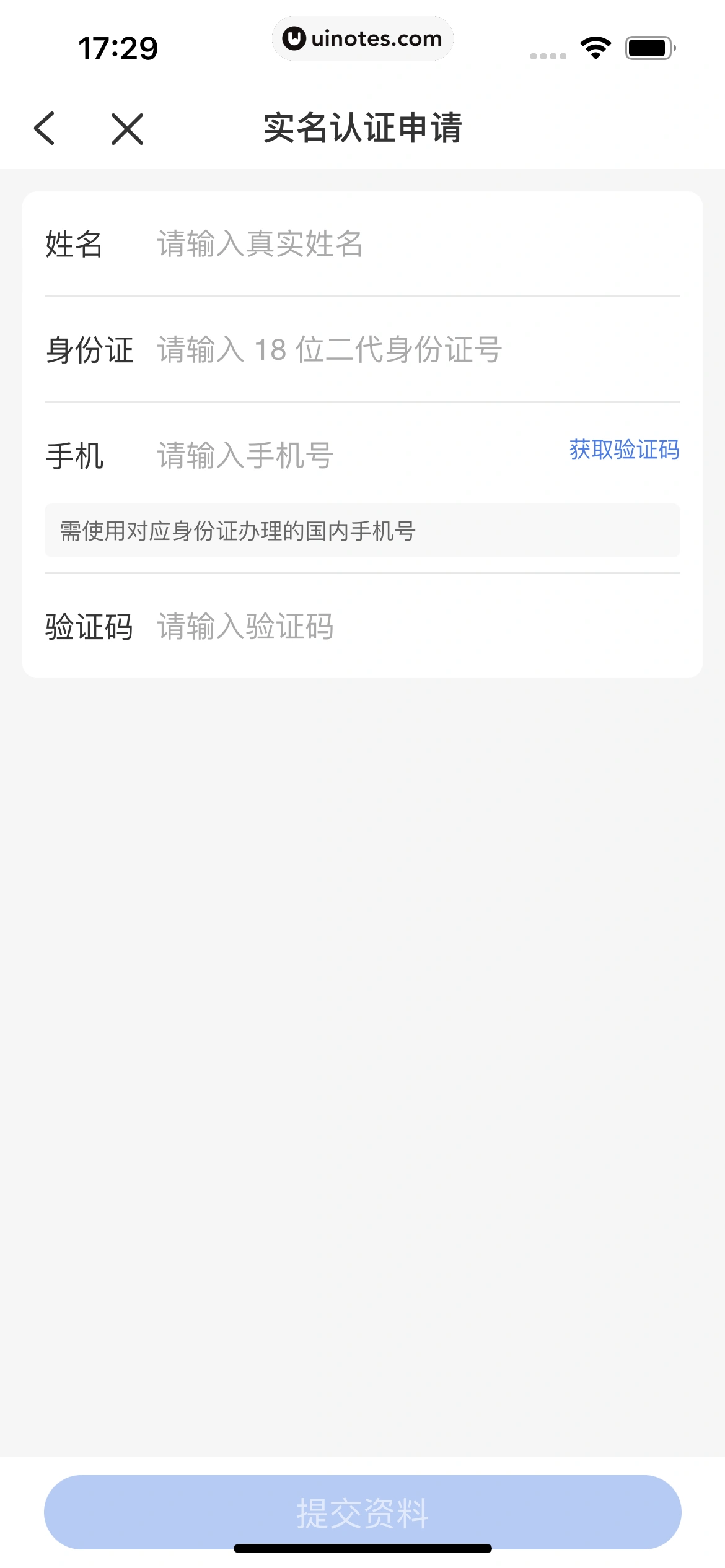Tap the Wi-Fi icon in status bar
This screenshot has width=725, height=1568.
click(x=594, y=48)
